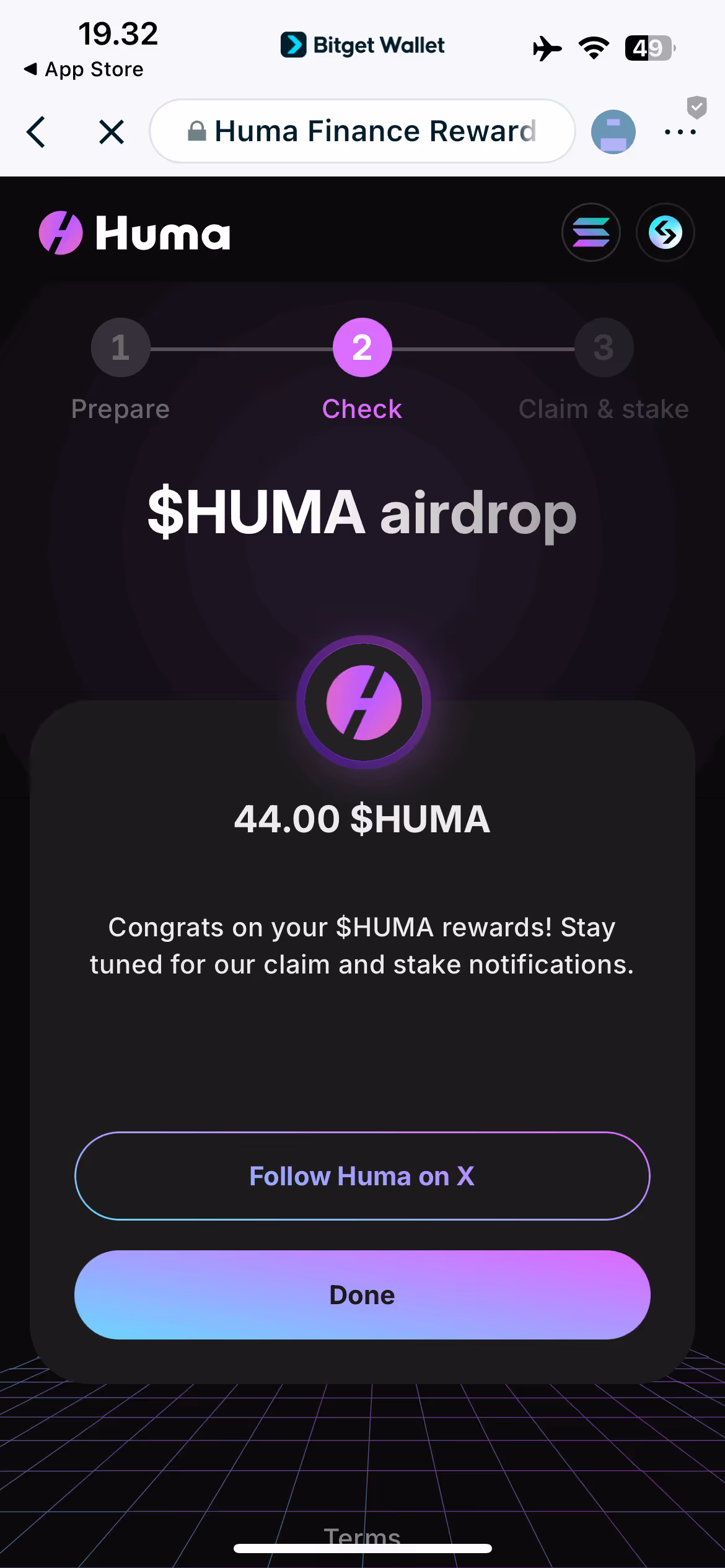
Task: Open the wallet account avatar
Action: pos(613,132)
